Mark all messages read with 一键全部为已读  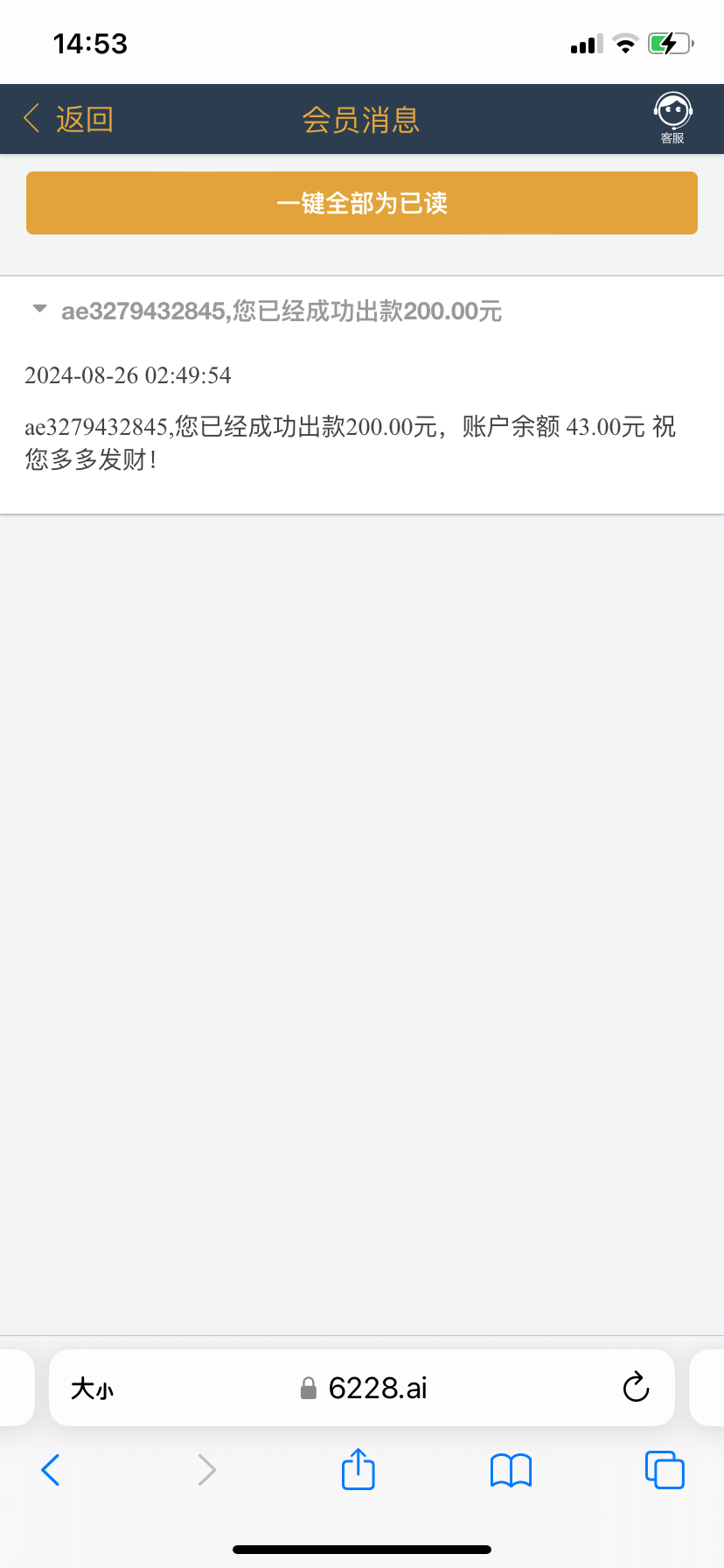pyautogui.click(x=362, y=203)
